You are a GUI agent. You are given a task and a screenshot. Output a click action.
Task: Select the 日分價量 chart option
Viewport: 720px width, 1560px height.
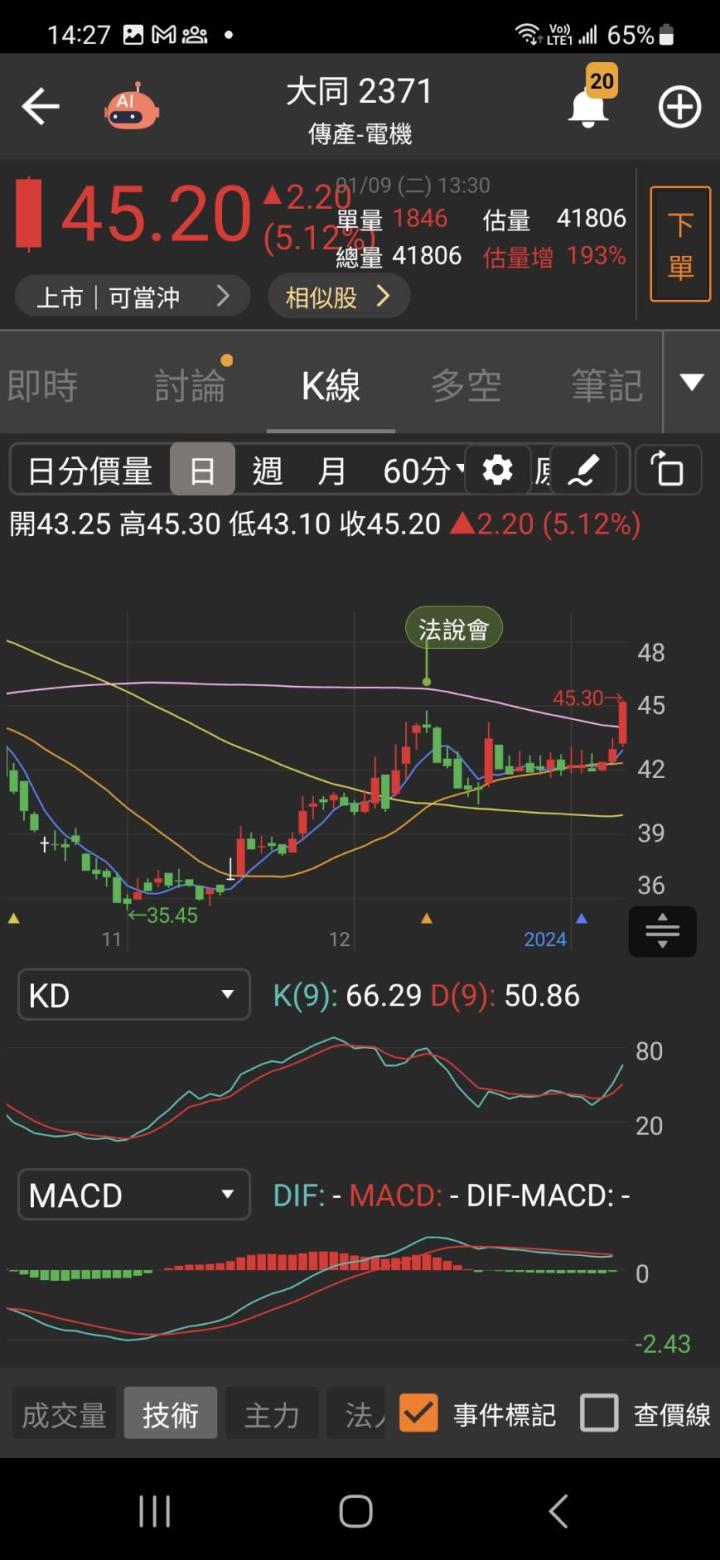[x=90, y=470]
